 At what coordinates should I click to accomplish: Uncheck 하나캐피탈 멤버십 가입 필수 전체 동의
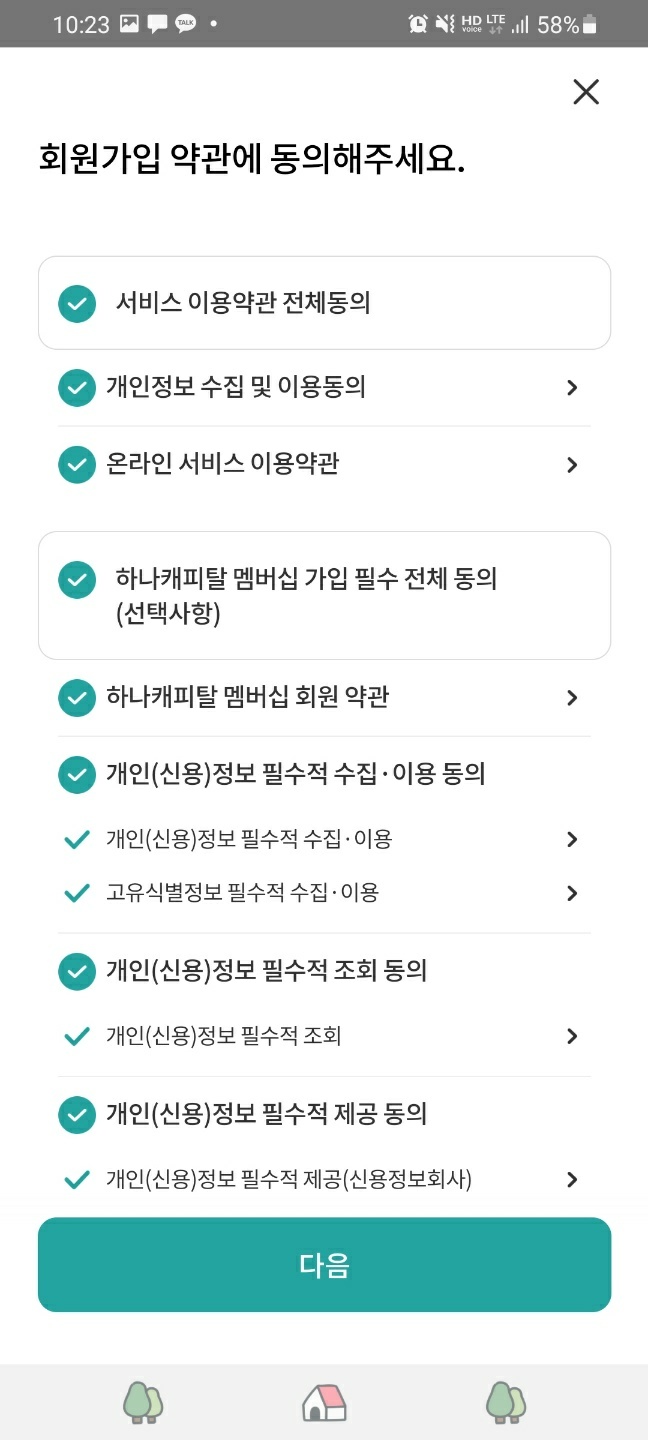(x=77, y=580)
